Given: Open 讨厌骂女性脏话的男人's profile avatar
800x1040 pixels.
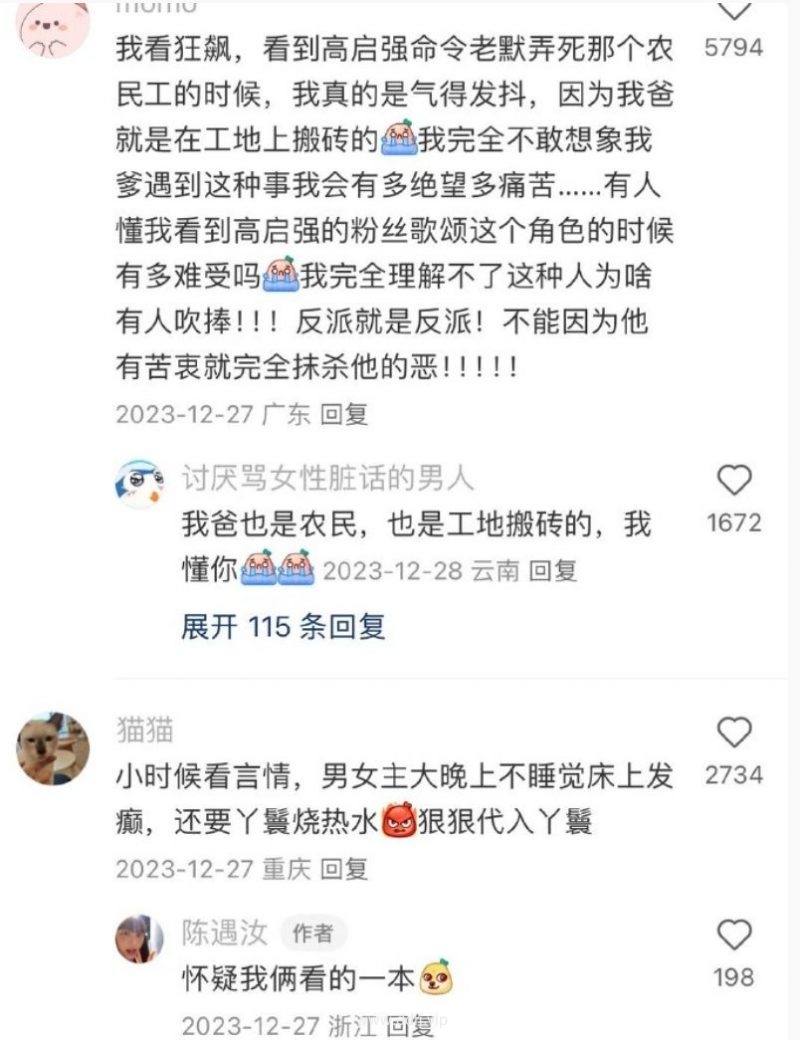Looking at the screenshot, I should 140,484.
